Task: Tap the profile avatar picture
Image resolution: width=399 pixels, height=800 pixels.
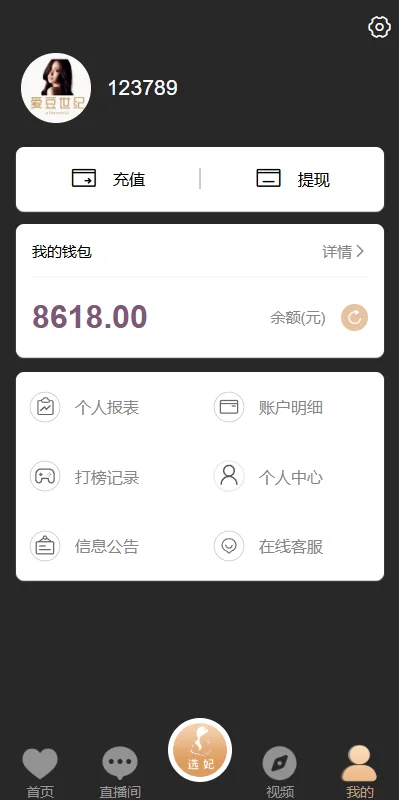Action: [56, 88]
